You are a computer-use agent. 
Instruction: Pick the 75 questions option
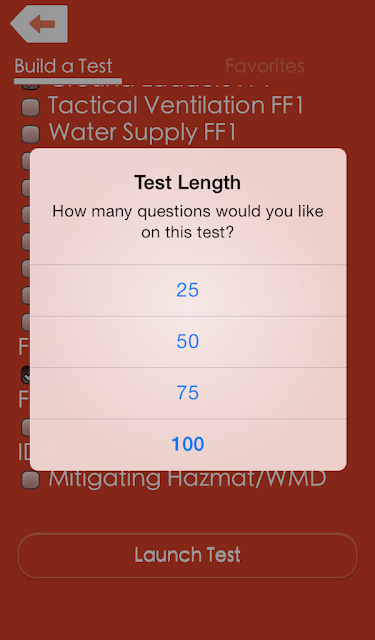click(x=188, y=393)
